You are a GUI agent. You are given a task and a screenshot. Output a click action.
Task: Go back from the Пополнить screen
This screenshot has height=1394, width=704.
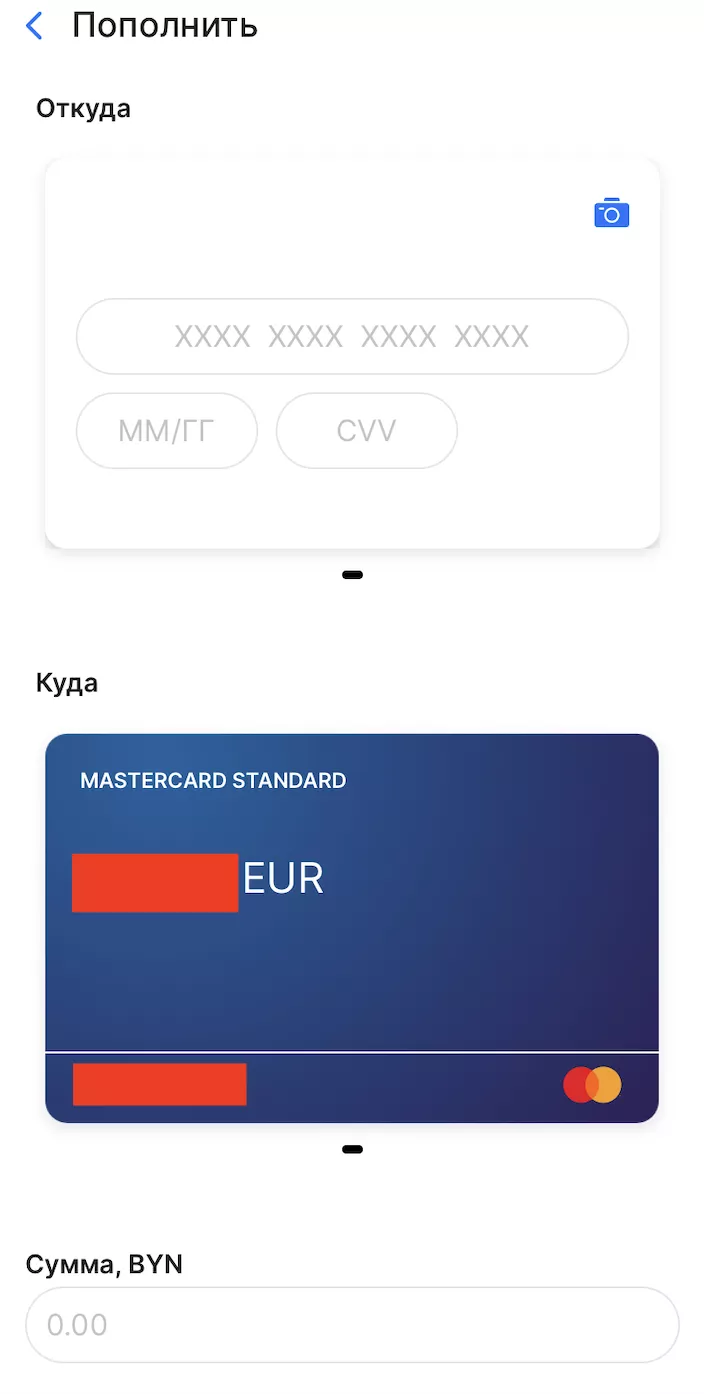pyautogui.click(x=35, y=26)
